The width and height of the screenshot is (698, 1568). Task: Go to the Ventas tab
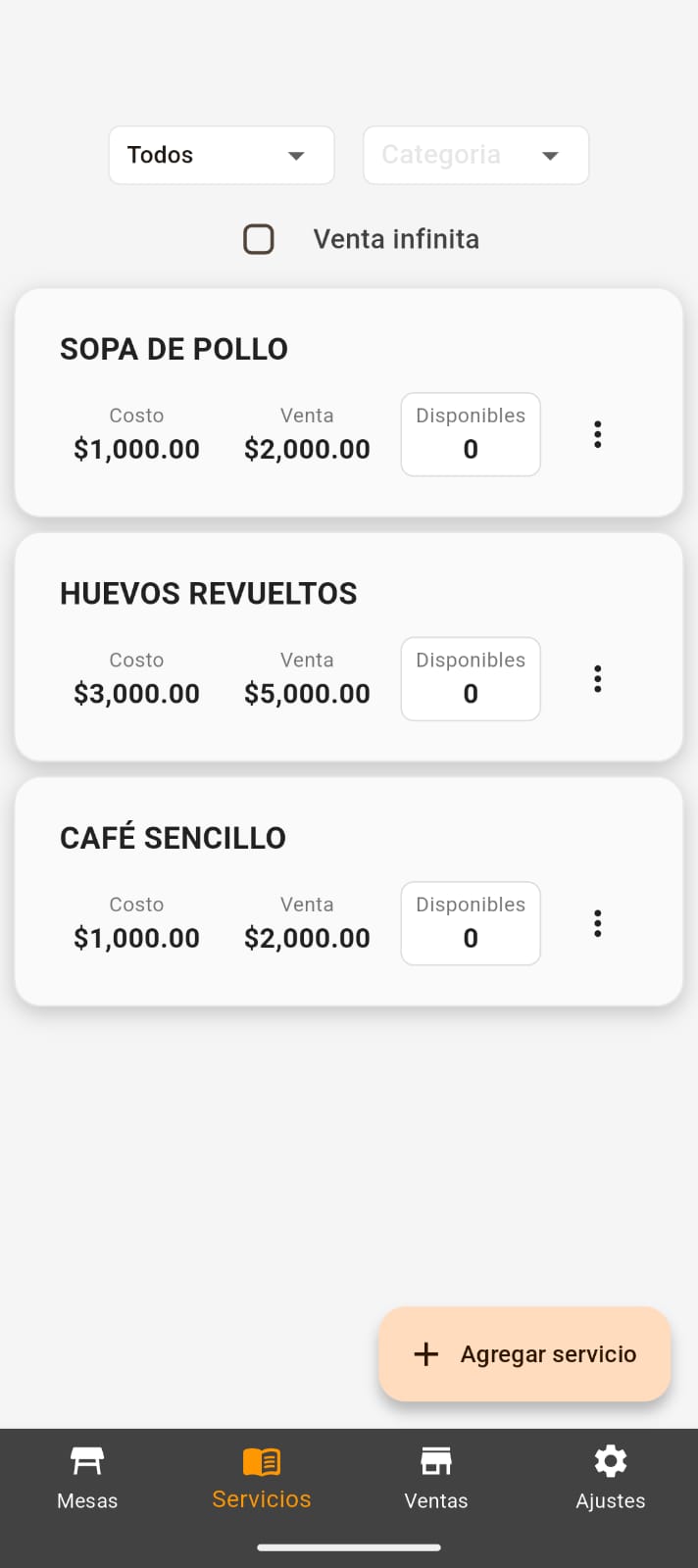[436, 1478]
